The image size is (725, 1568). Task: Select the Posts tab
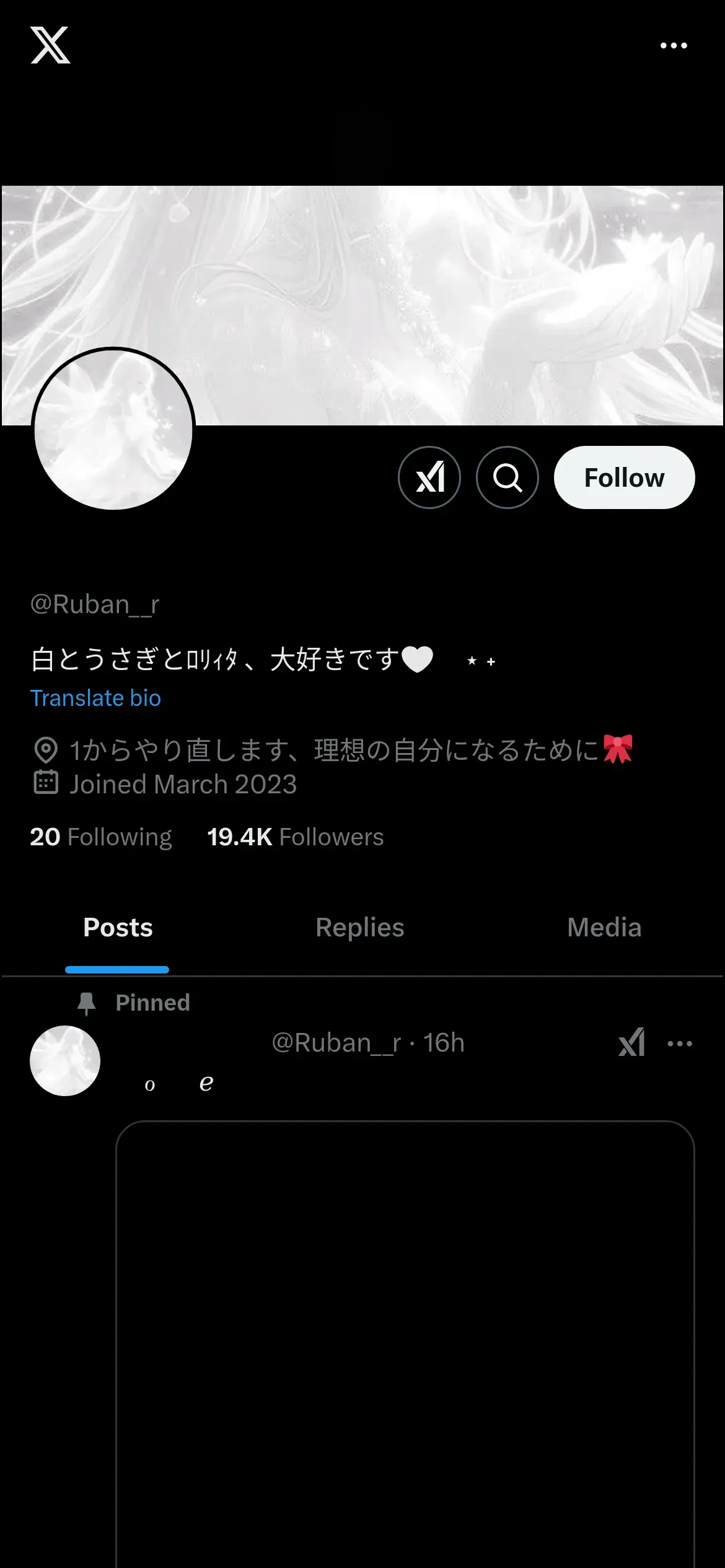click(118, 928)
